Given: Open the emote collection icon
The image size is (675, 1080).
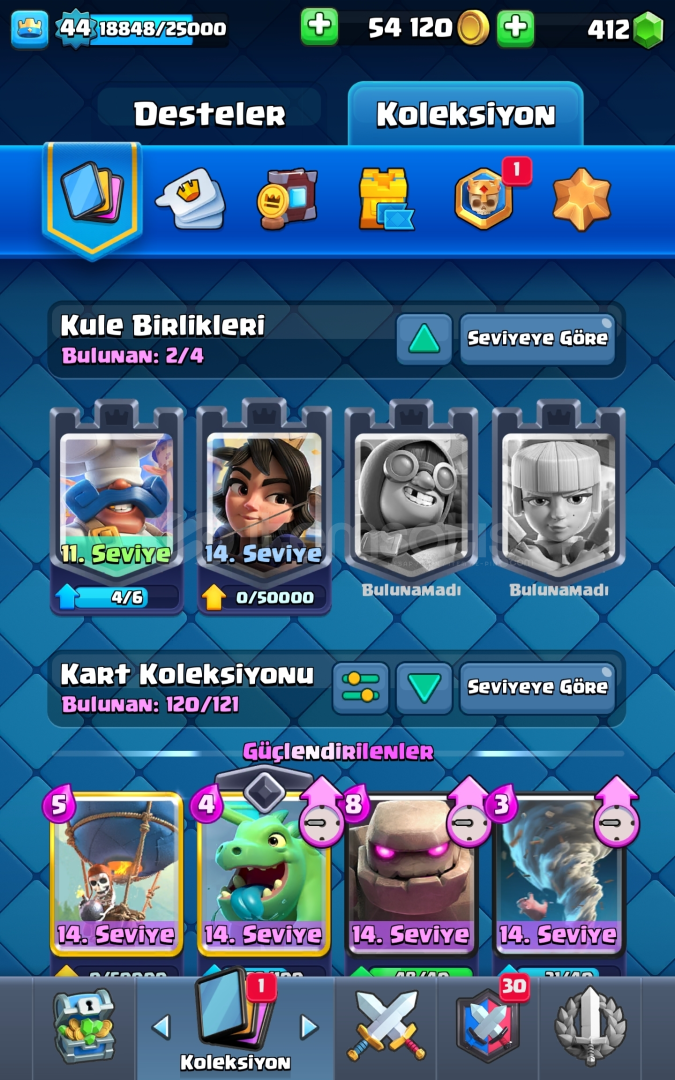Looking at the screenshot, I should pyautogui.click(x=190, y=198).
